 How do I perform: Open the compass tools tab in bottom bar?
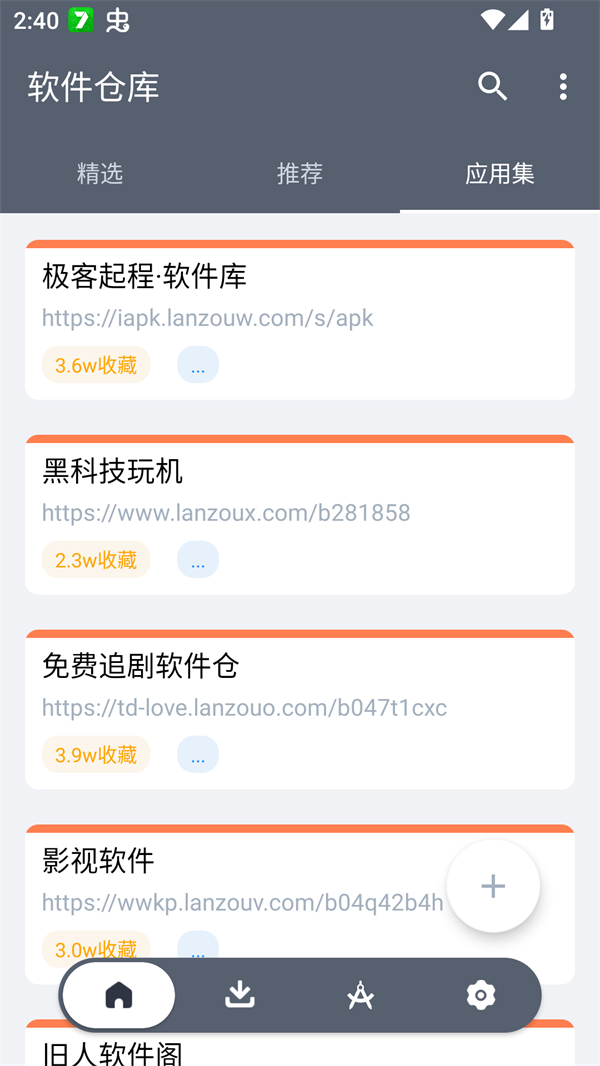point(360,995)
